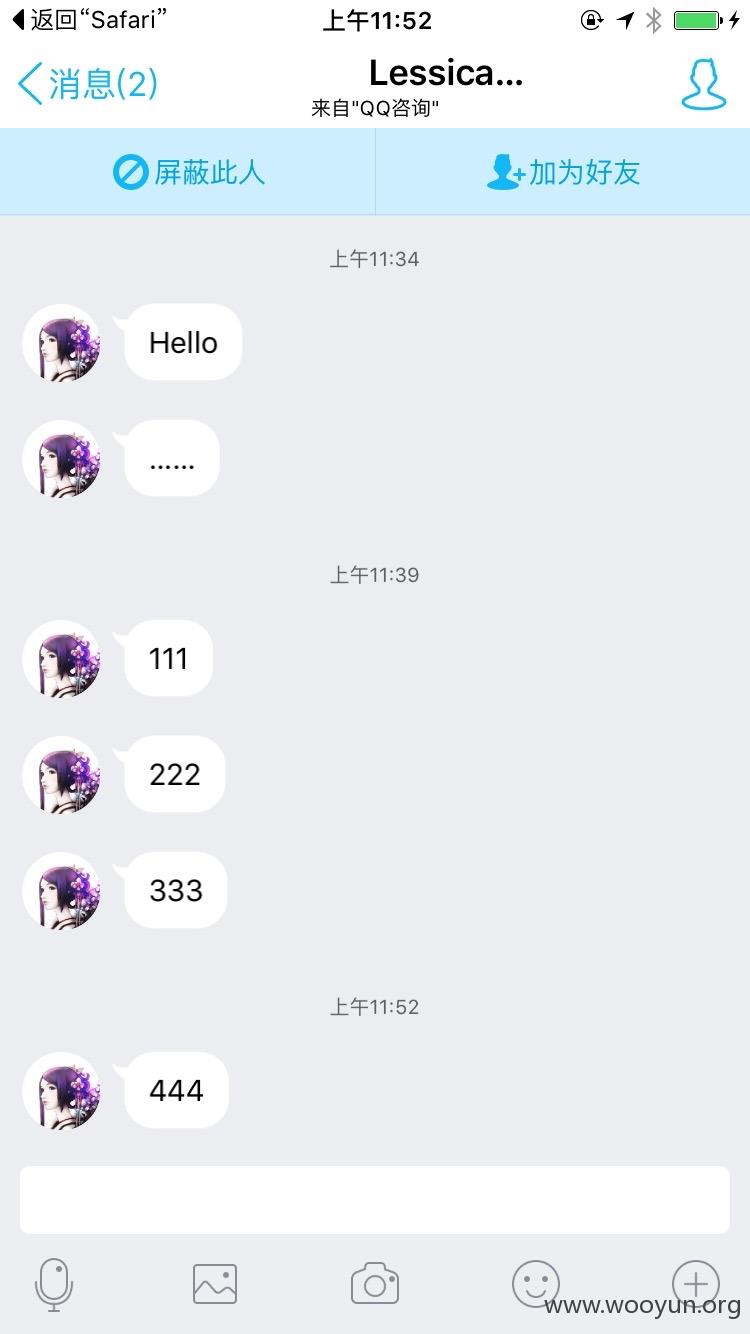
Task: Open more options plus icon
Action: click(x=696, y=1282)
